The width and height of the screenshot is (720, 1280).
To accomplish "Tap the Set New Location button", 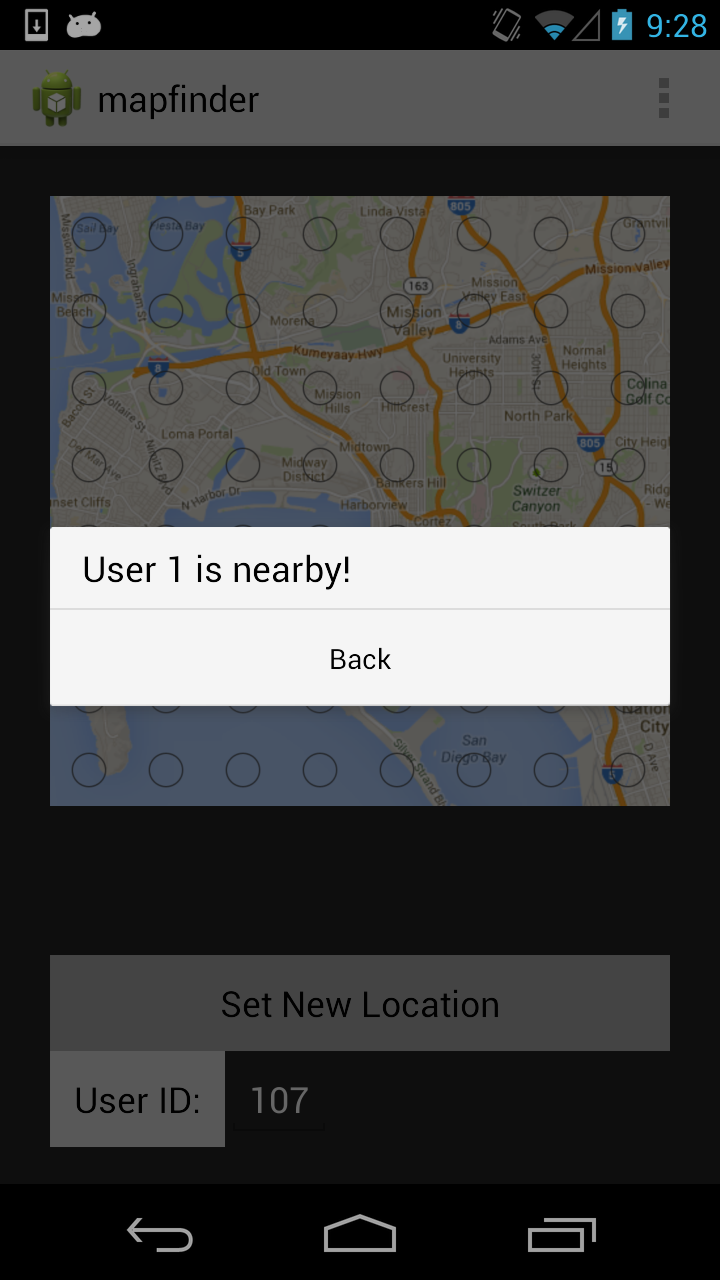I will (360, 1004).
